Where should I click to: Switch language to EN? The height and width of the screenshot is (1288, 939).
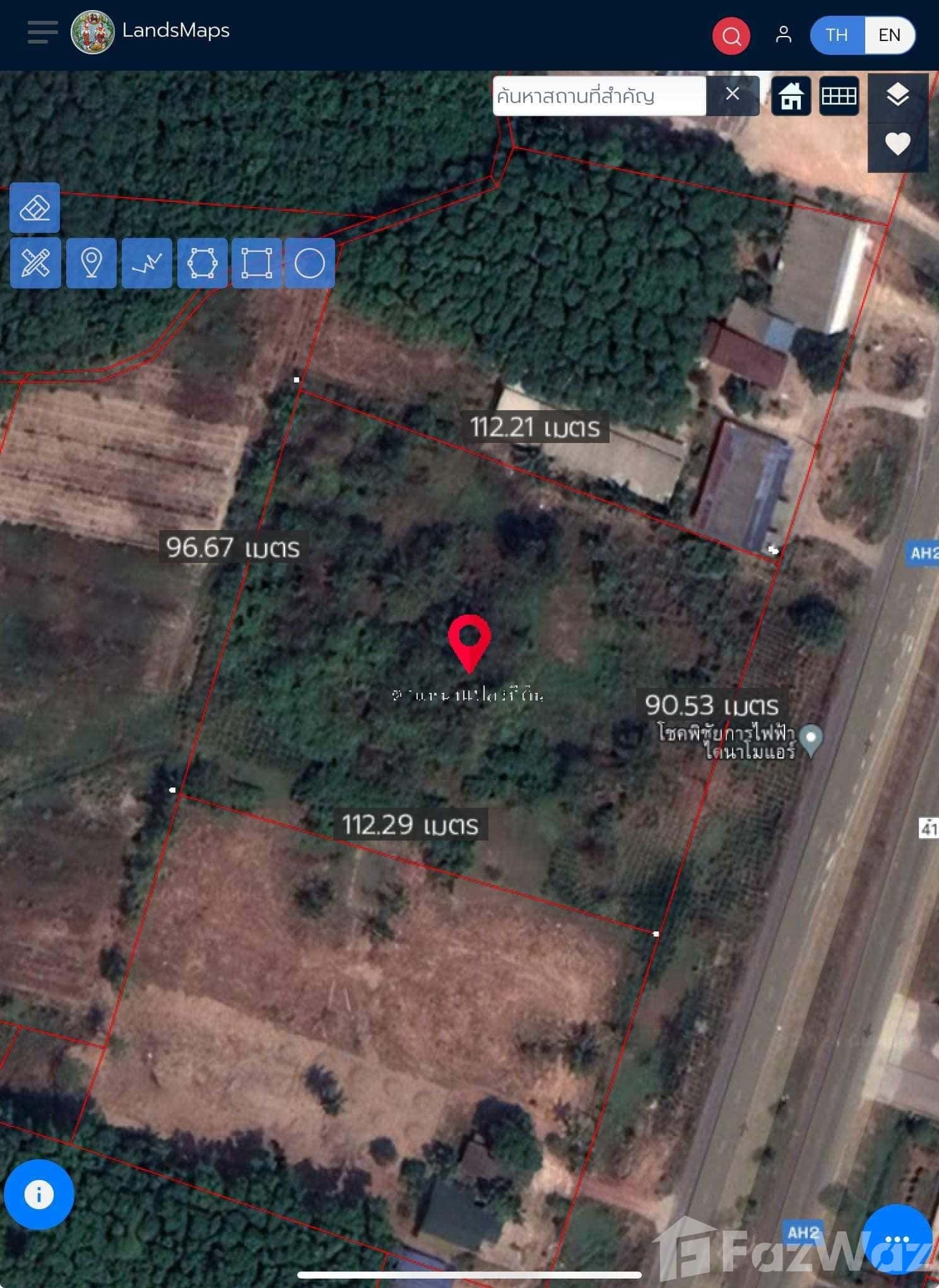pos(889,35)
